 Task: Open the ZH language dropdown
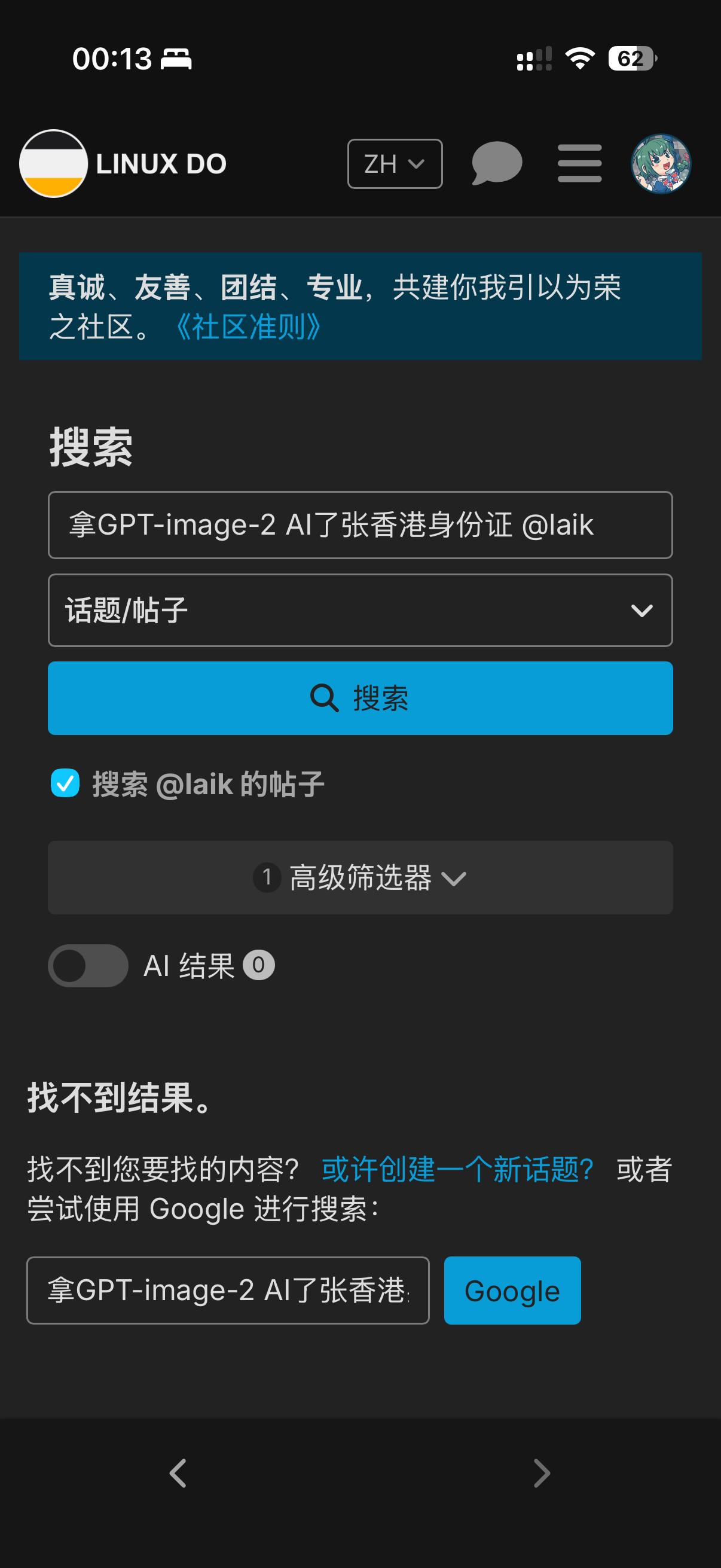coord(394,164)
